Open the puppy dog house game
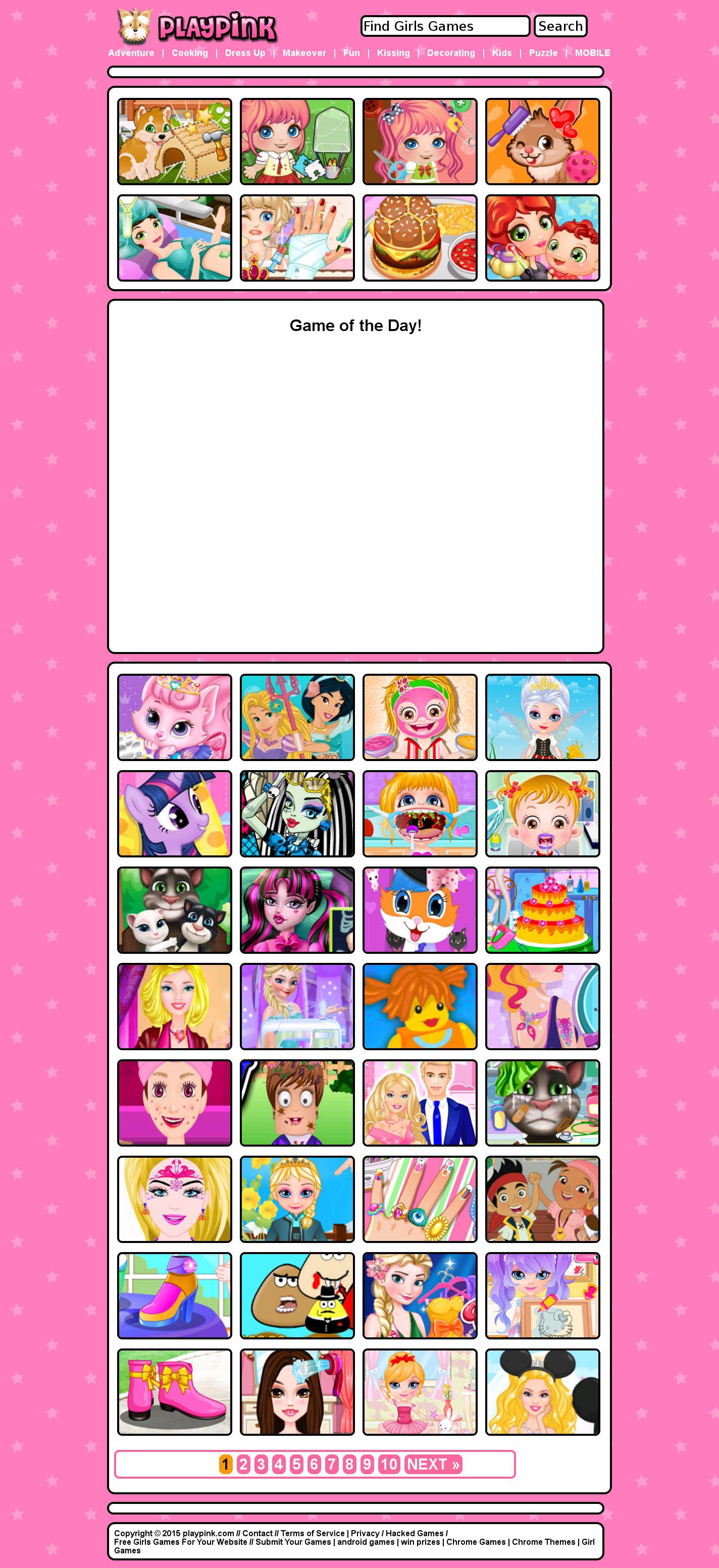The width and height of the screenshot is (719, 1568). (175, 141)
